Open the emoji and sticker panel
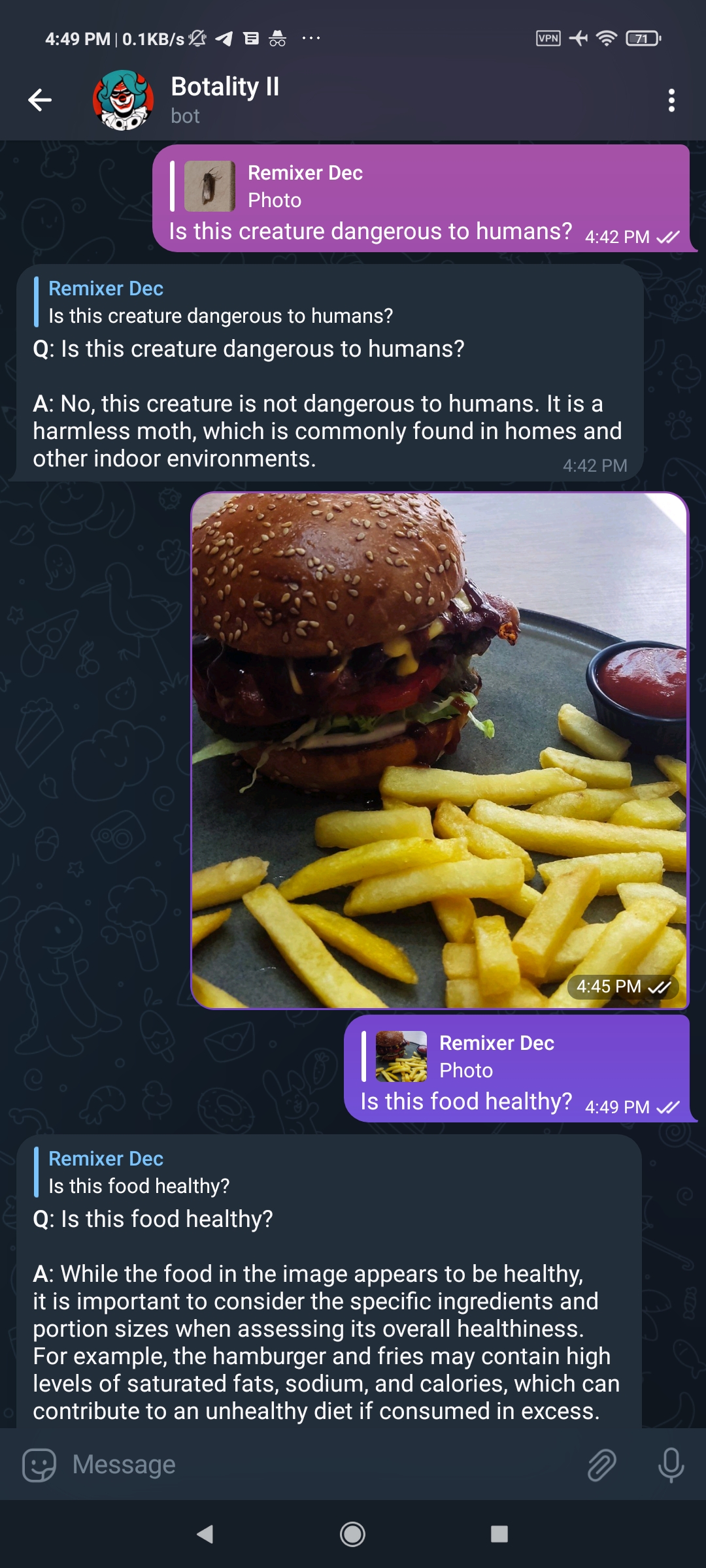The width and height of the screenshot is (706, 1568). 39,1464
